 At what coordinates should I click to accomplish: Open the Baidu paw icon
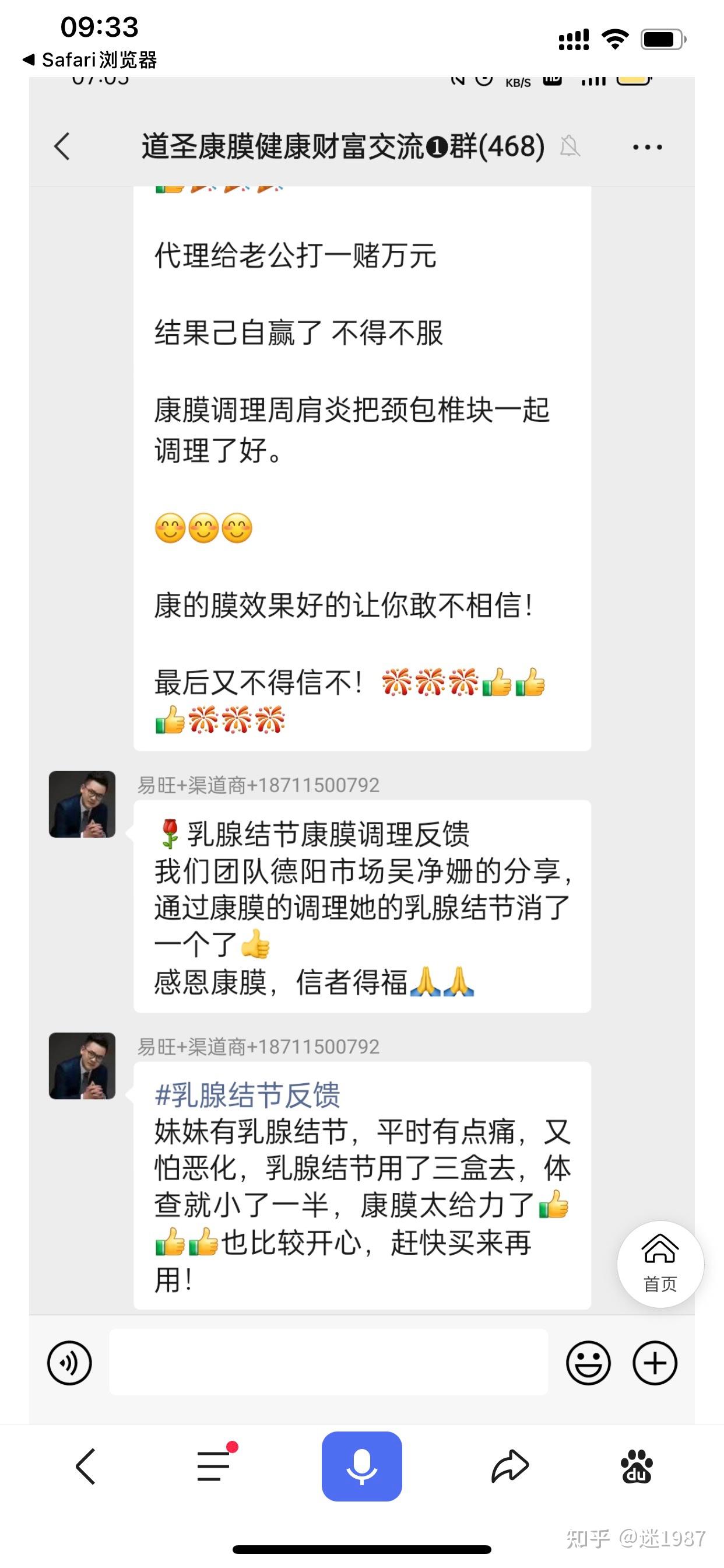pyautogui.click(x=637, y=1466)
